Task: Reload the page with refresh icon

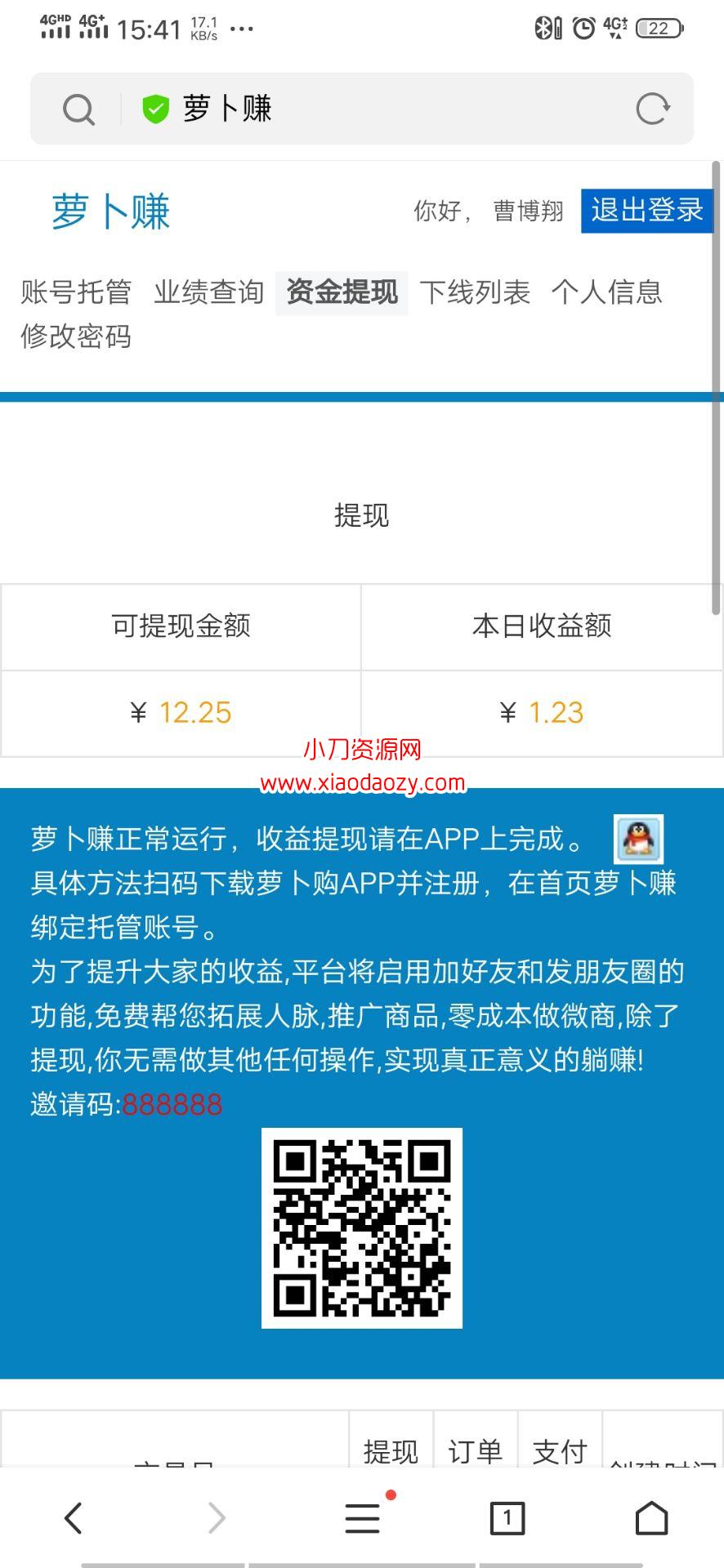Action: 652,109
